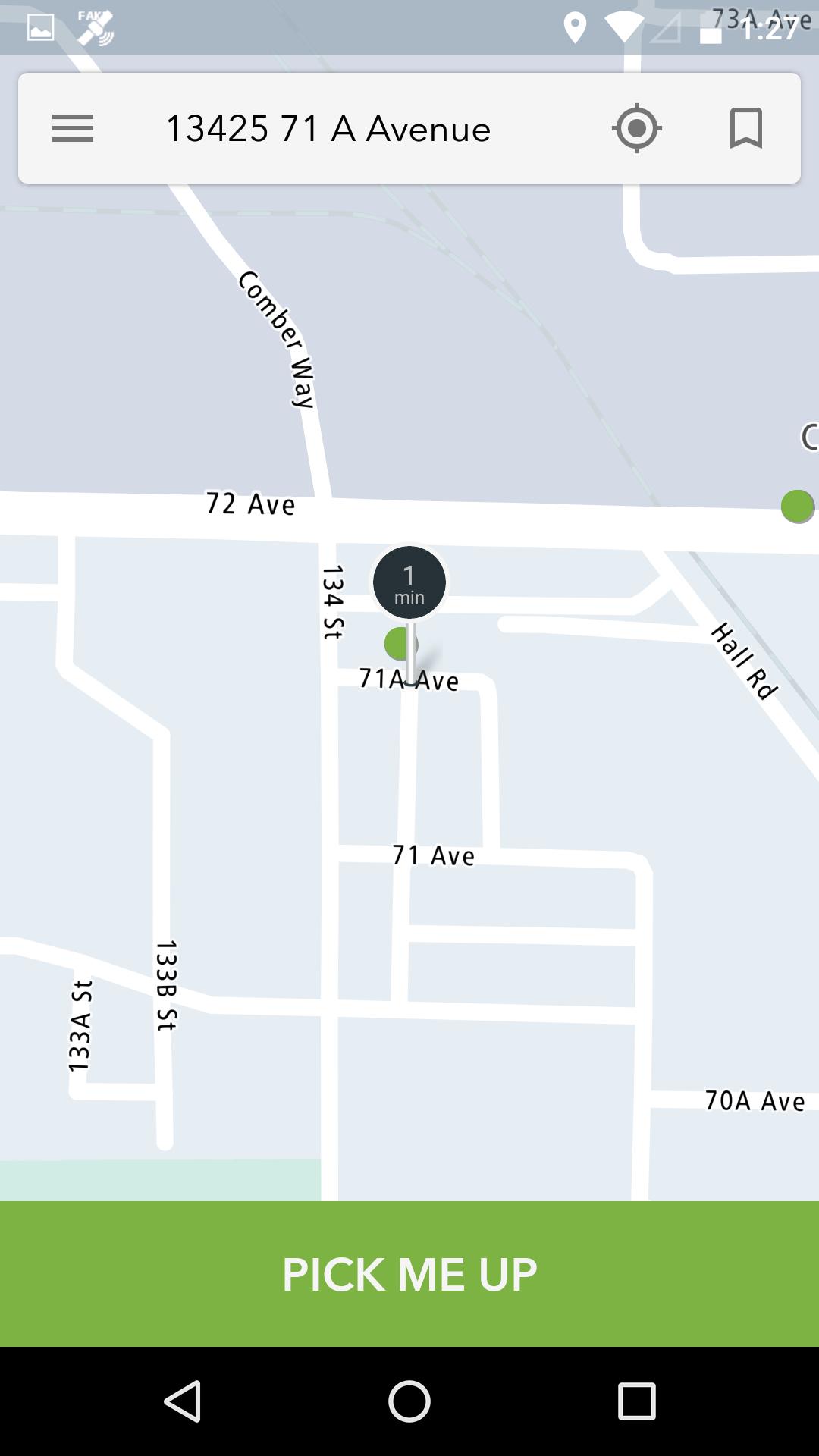Go back using the system back button
Screen dimensions: 819x1456
pyautogui.click(x=183, y=1401)
